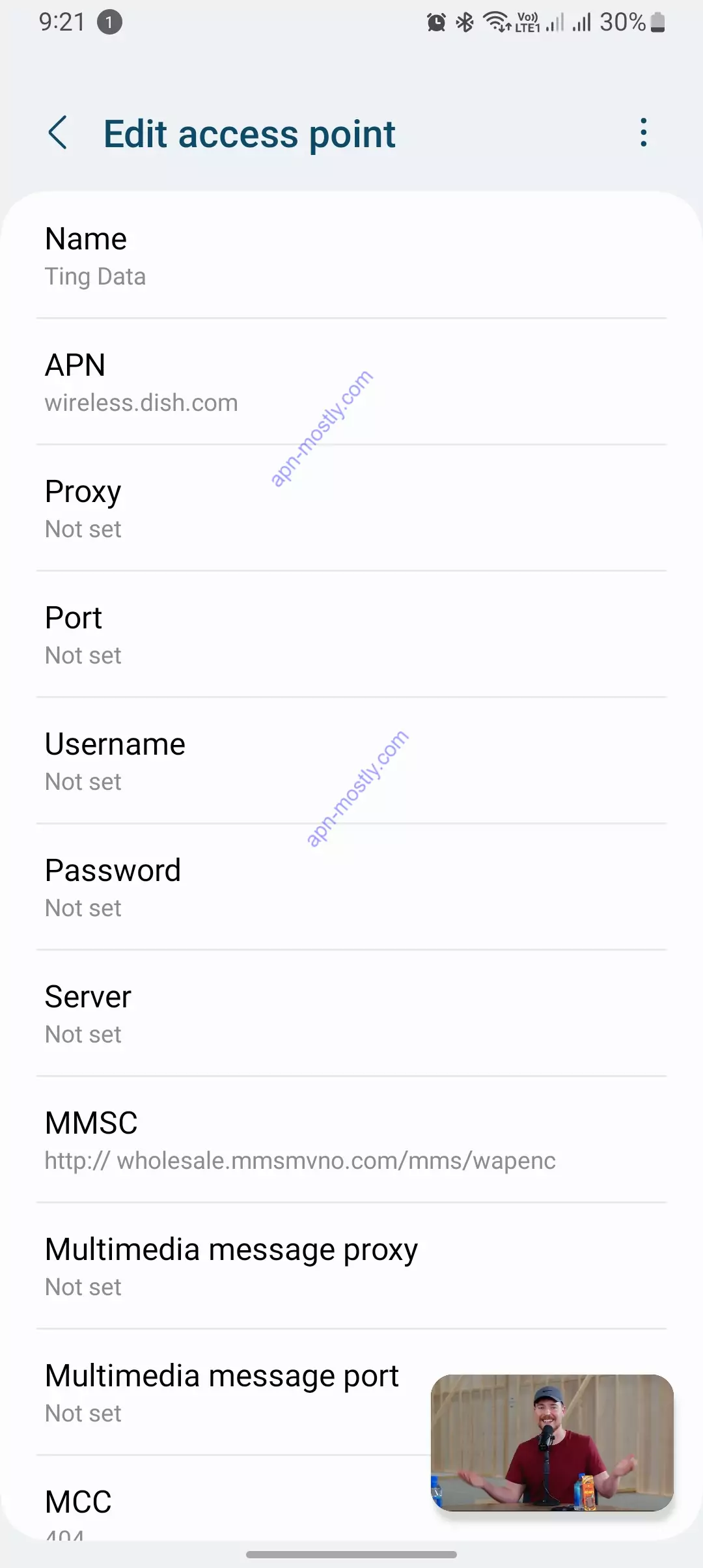The image size is (703, 1568).
Task: Open the three-dot overflow menu
Action: (643, 133)
